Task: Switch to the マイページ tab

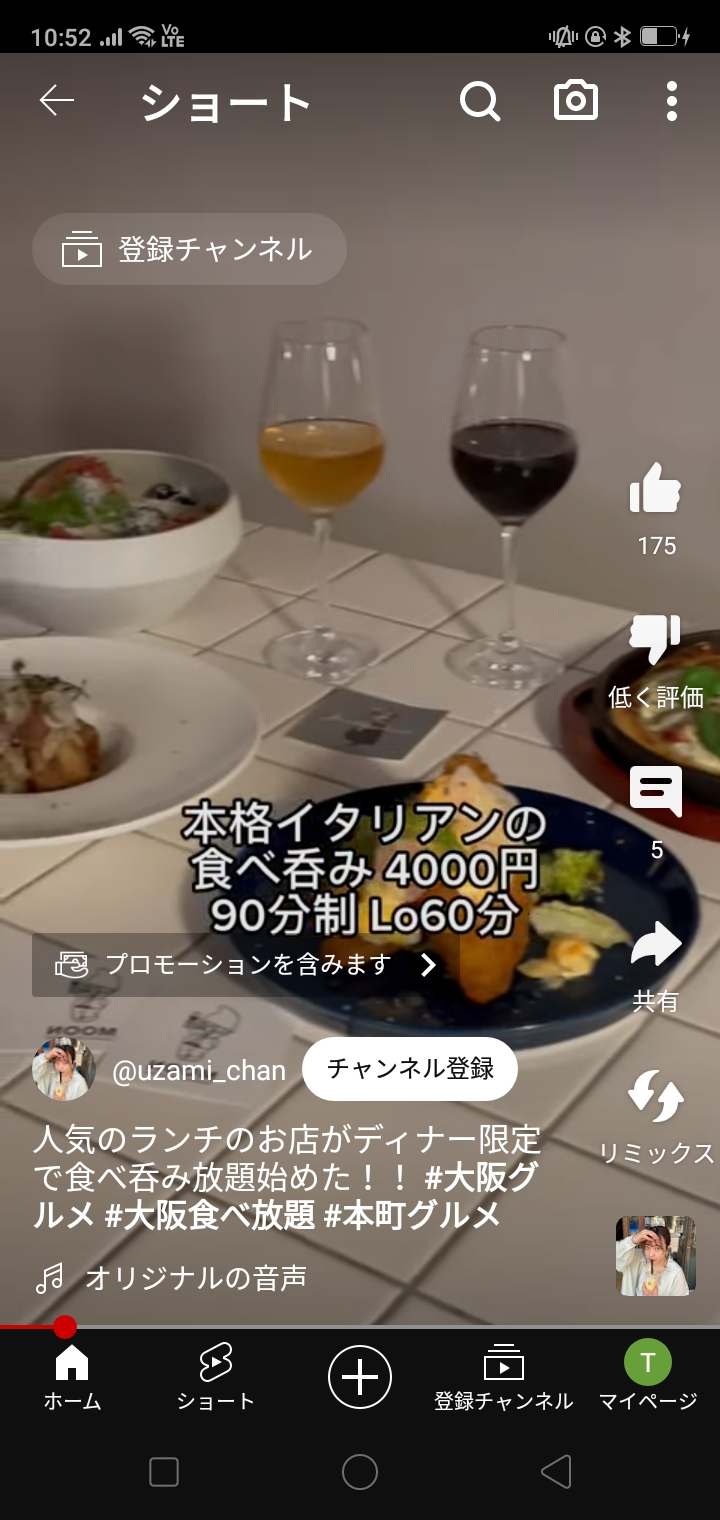Action: tap(648, 1377)
